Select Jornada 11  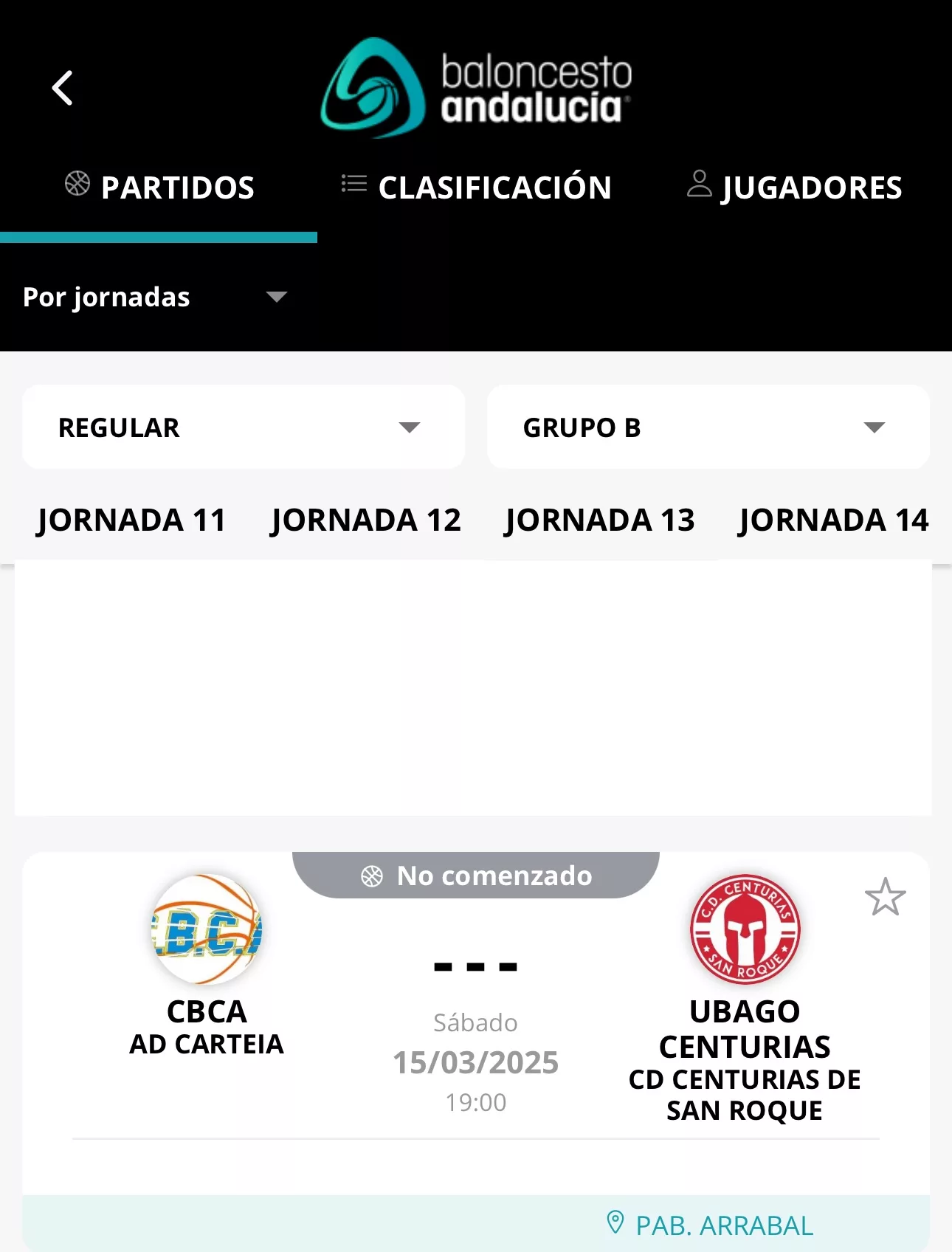(132, 520)
